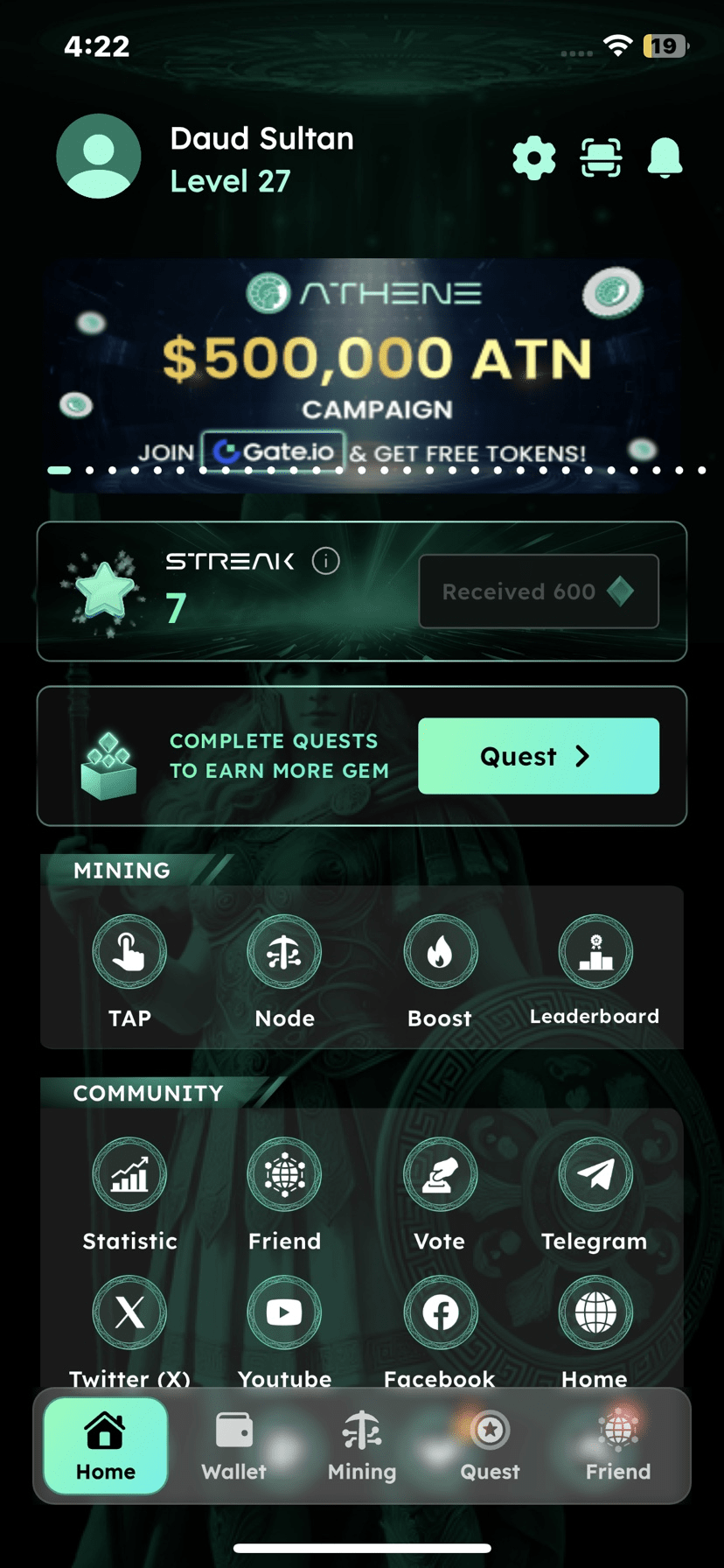Switch to the Friend tab
Viewport: 724px width, 1568px height.
point(617,1445)
